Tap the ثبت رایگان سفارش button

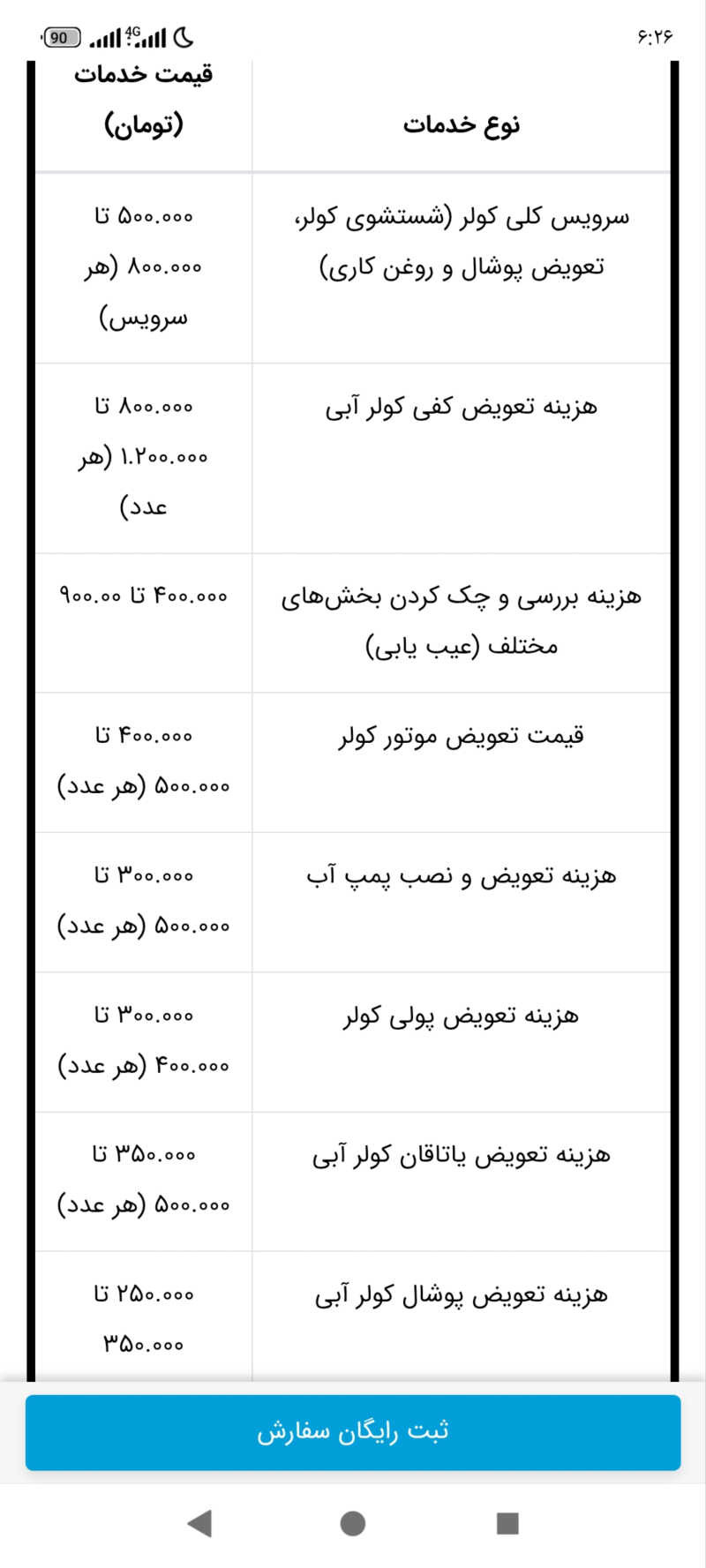click(x=353, y=1432)
